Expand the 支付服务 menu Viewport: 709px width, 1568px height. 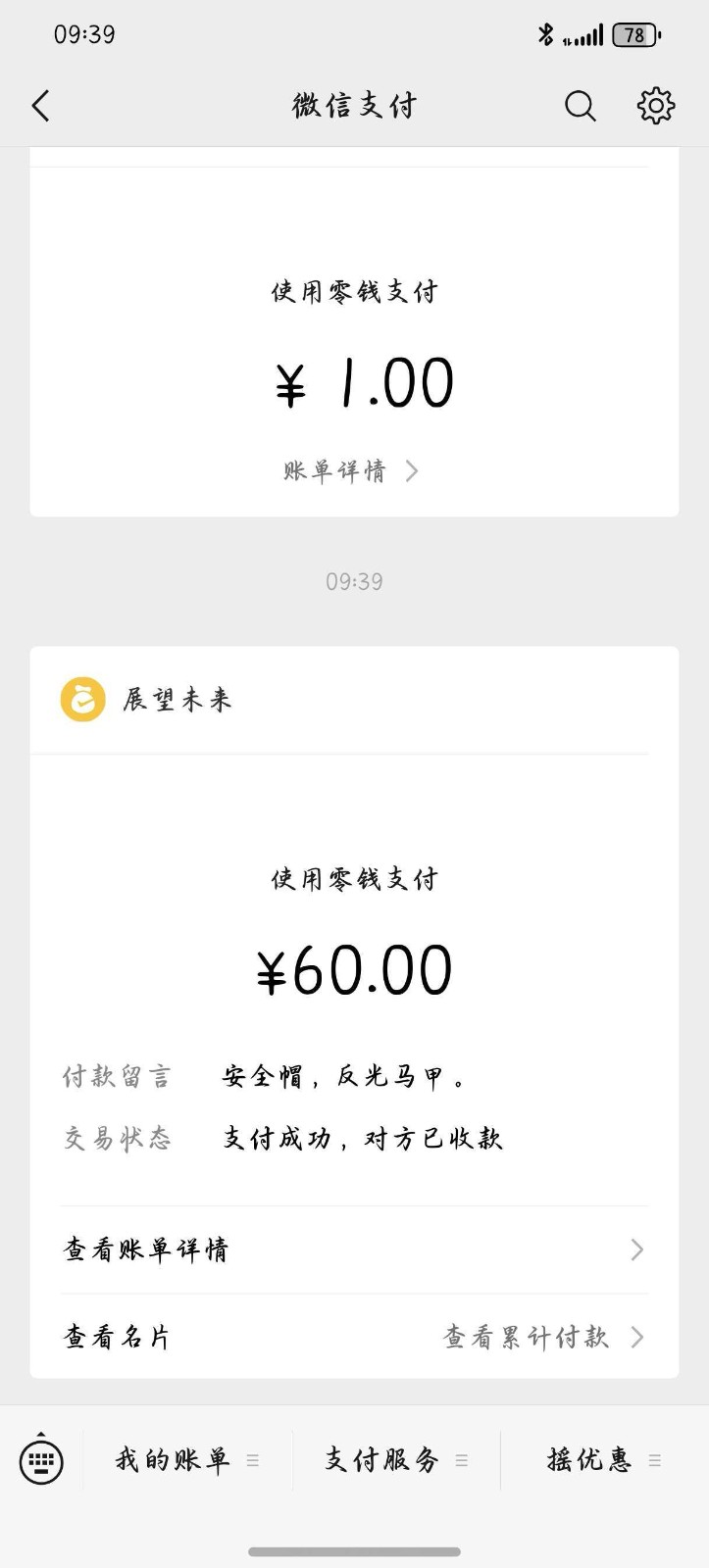(395, 1460)
